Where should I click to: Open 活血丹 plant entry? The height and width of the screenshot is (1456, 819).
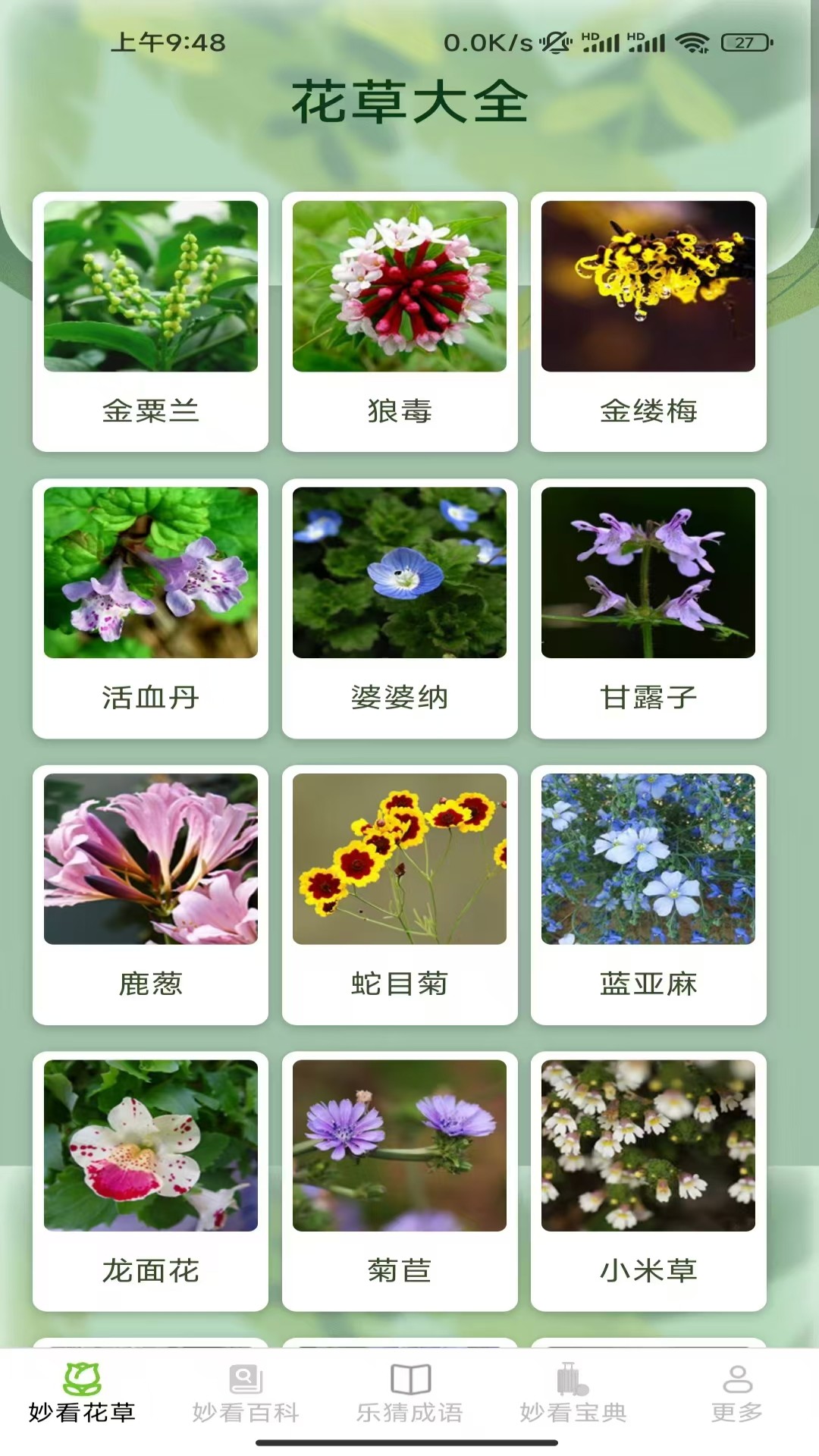(150, 608)
